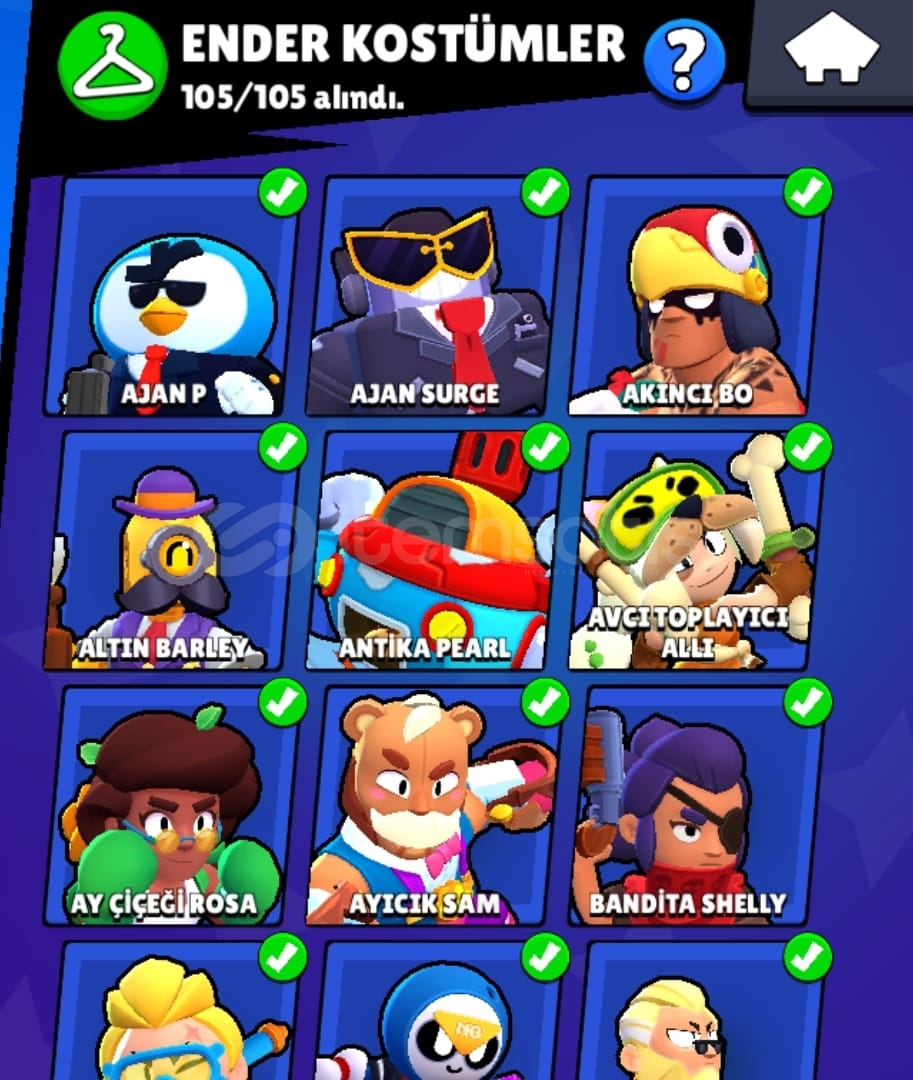Open the Ajan Surge skin card
This screenshot has height=1080, width=913.
(432, 298)
